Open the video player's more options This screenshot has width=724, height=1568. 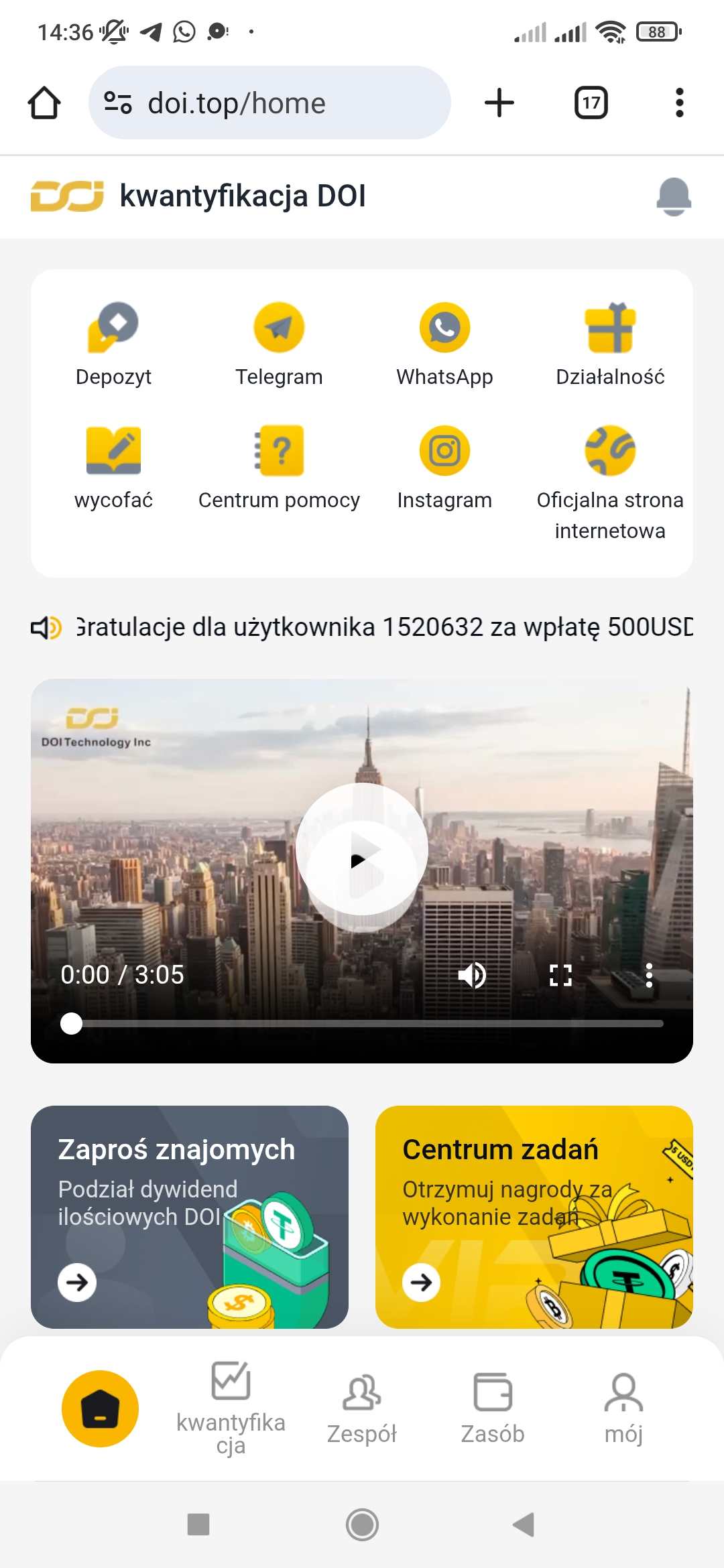(x=649, y=975)
